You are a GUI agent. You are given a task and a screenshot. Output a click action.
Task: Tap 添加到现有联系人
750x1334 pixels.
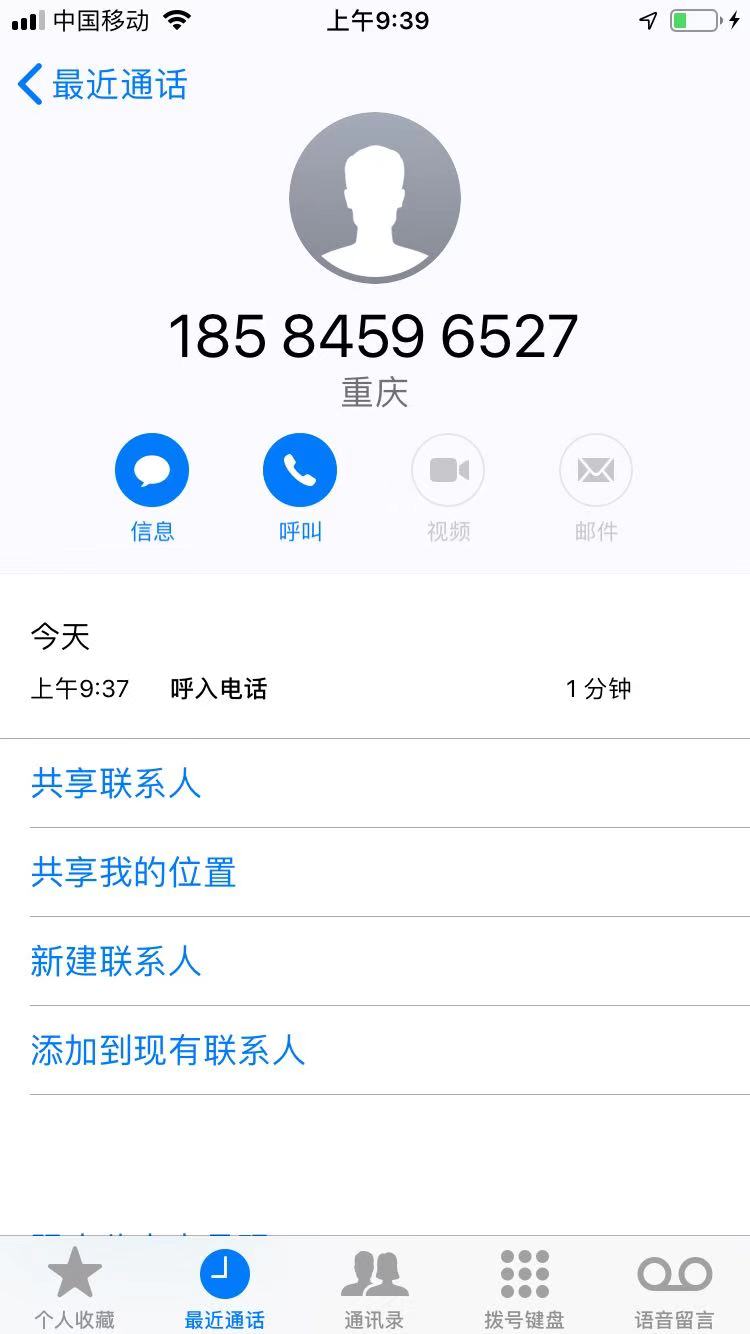(x=167, y=1051)
